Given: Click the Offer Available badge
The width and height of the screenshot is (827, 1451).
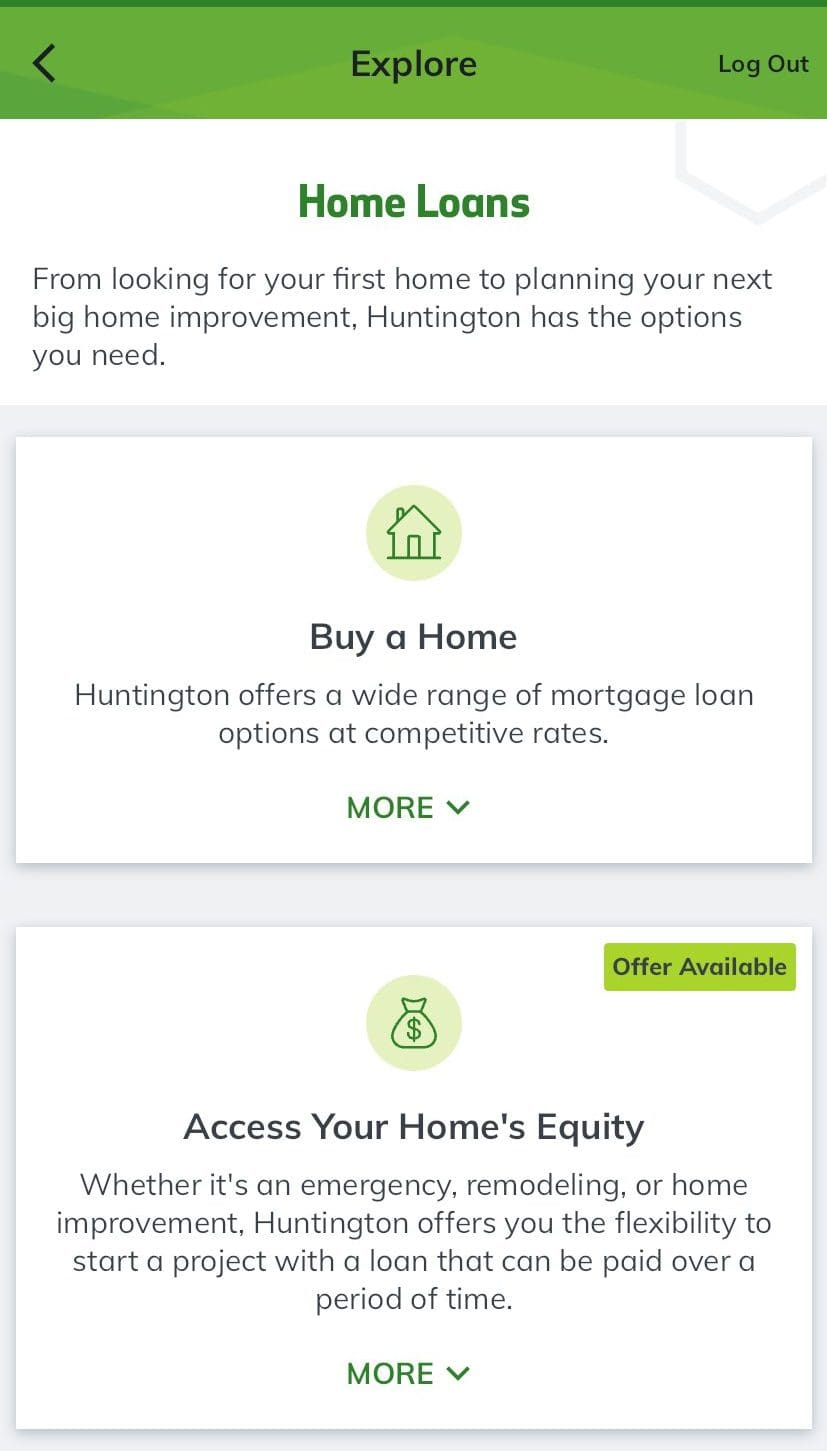Looking at the screenshot, I should point(699,966).
